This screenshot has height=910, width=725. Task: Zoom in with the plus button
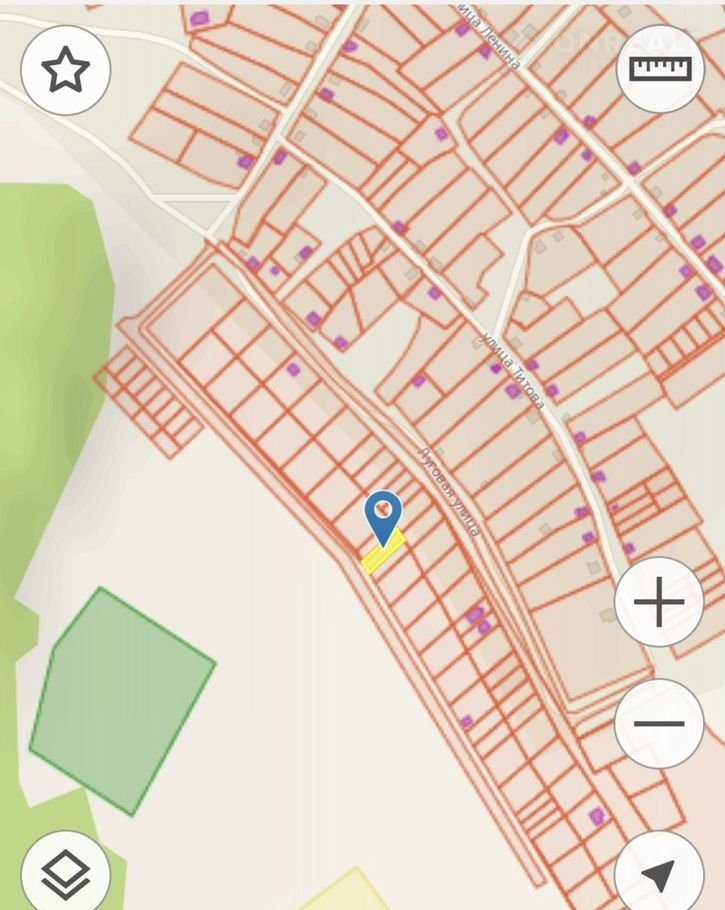659,602
